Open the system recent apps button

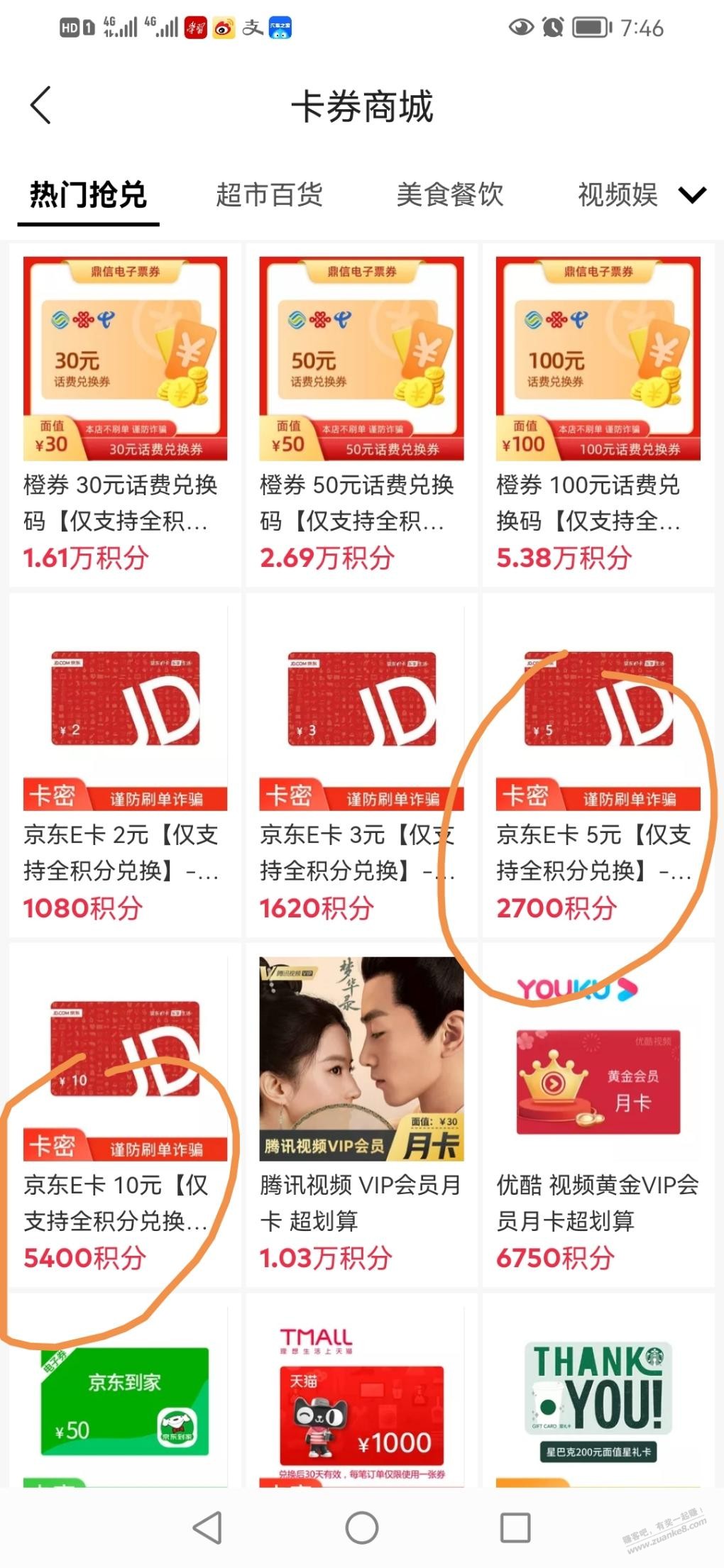click(x=515, y=1527)
